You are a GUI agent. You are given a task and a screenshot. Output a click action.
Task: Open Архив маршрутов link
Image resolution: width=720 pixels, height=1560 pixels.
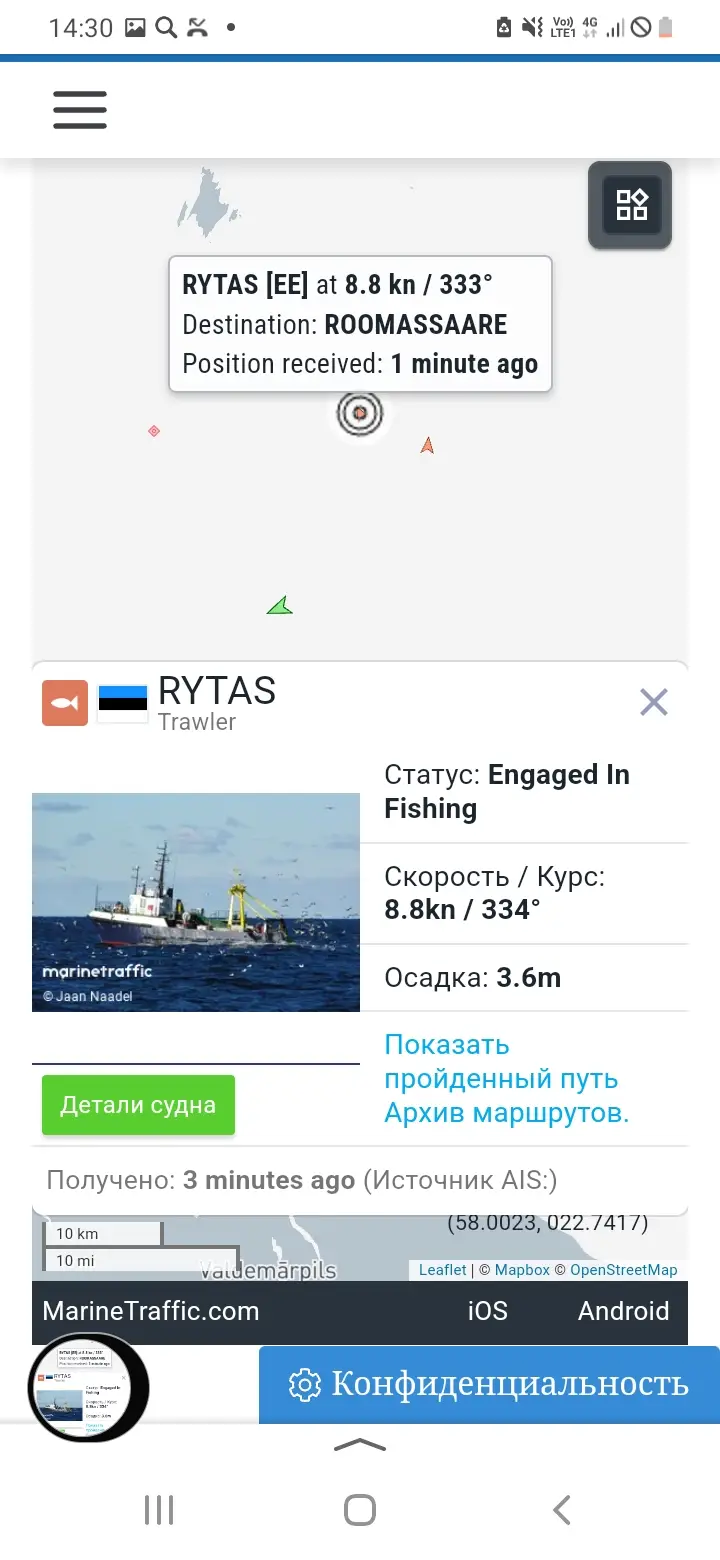(x=506, y=1113)
